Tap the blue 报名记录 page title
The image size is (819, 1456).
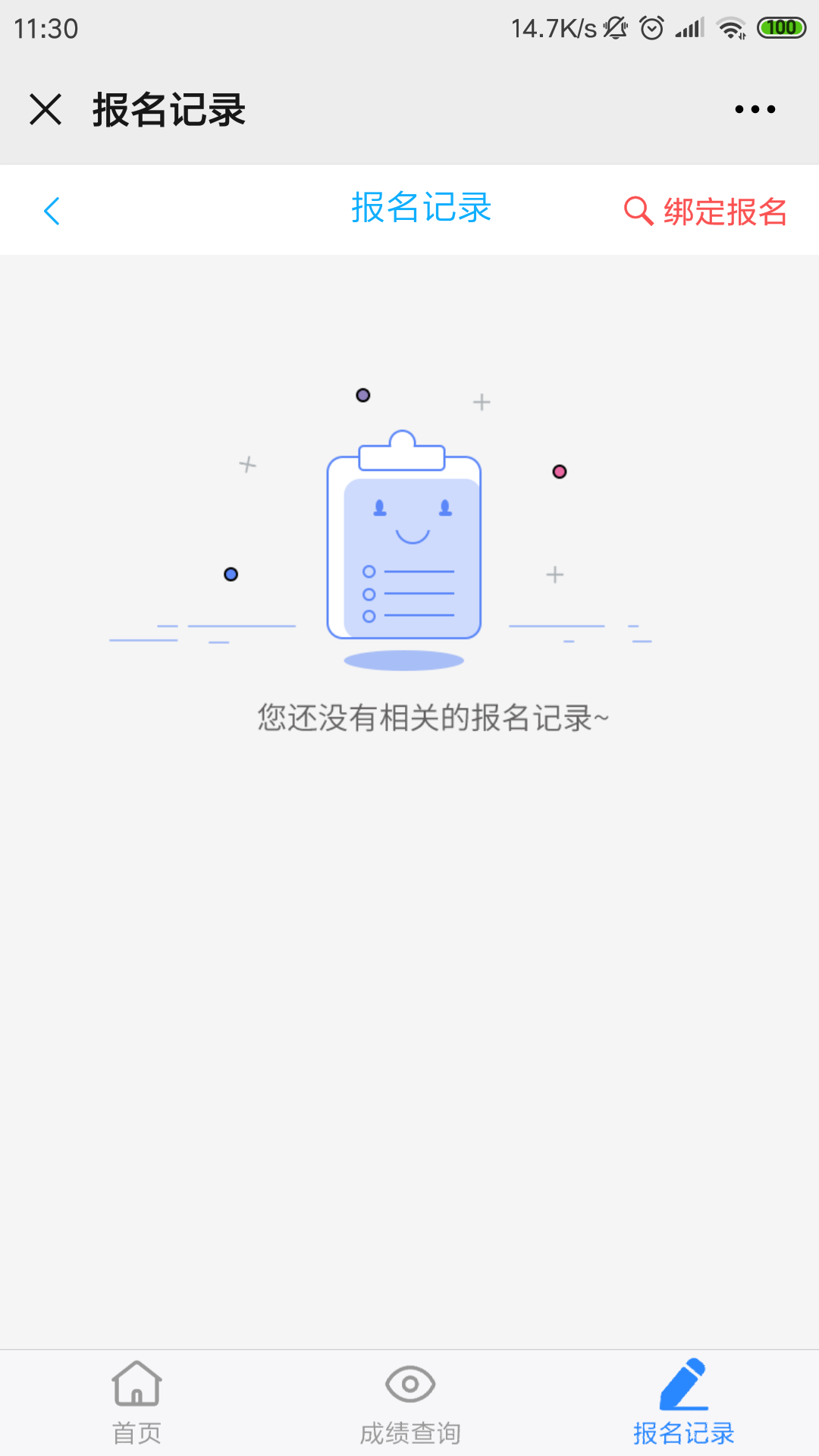422,209
